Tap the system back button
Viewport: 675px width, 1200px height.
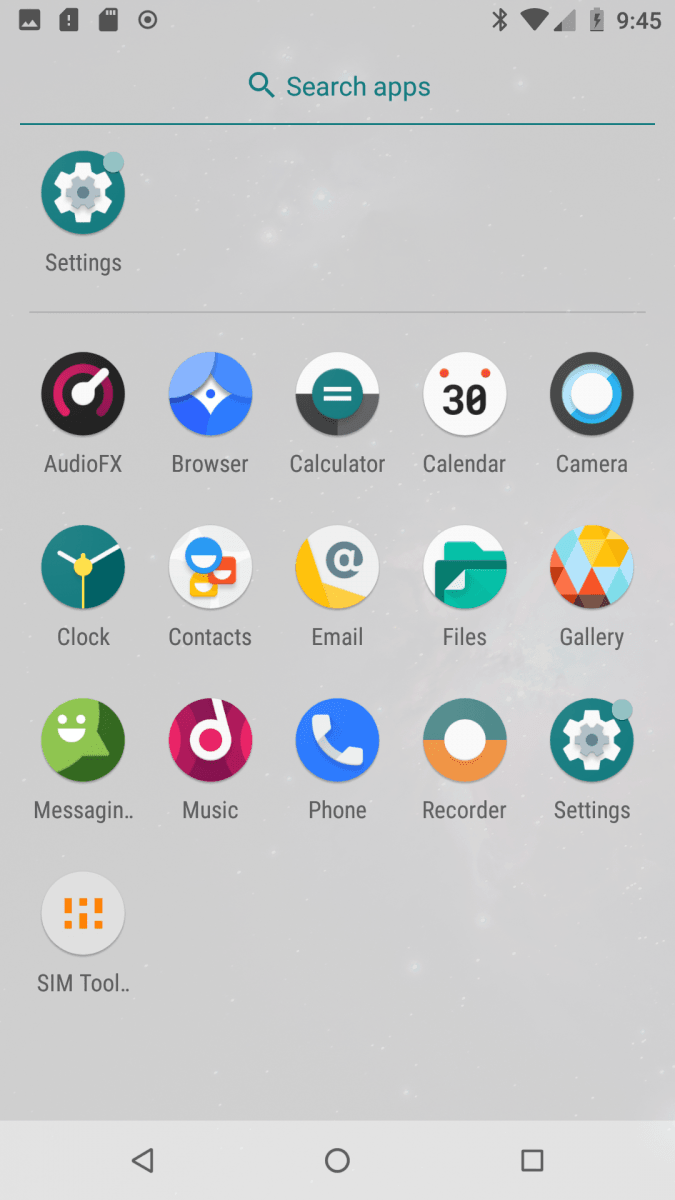click(x=143, y=1160)
